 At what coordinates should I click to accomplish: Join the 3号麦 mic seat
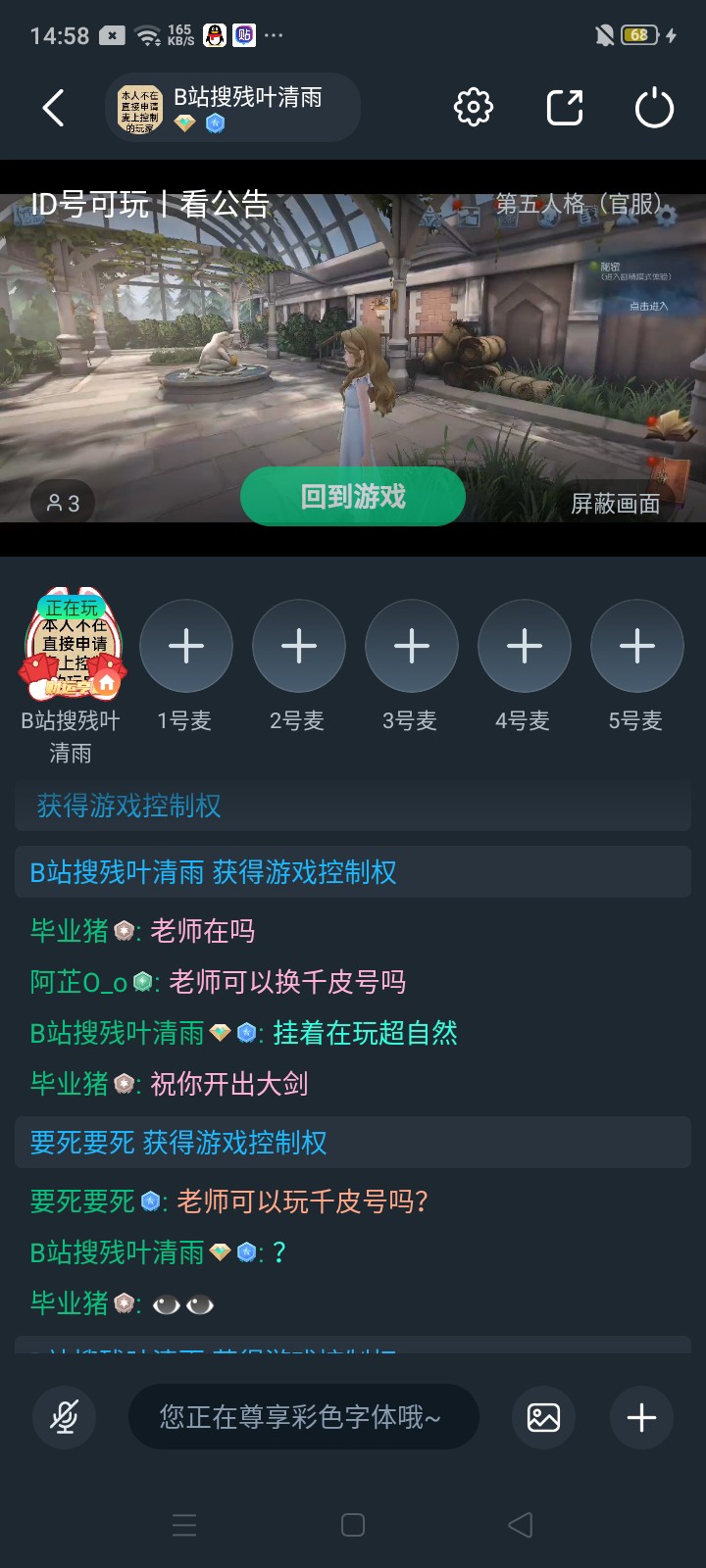pyautogui.click(x=412, y=647)
